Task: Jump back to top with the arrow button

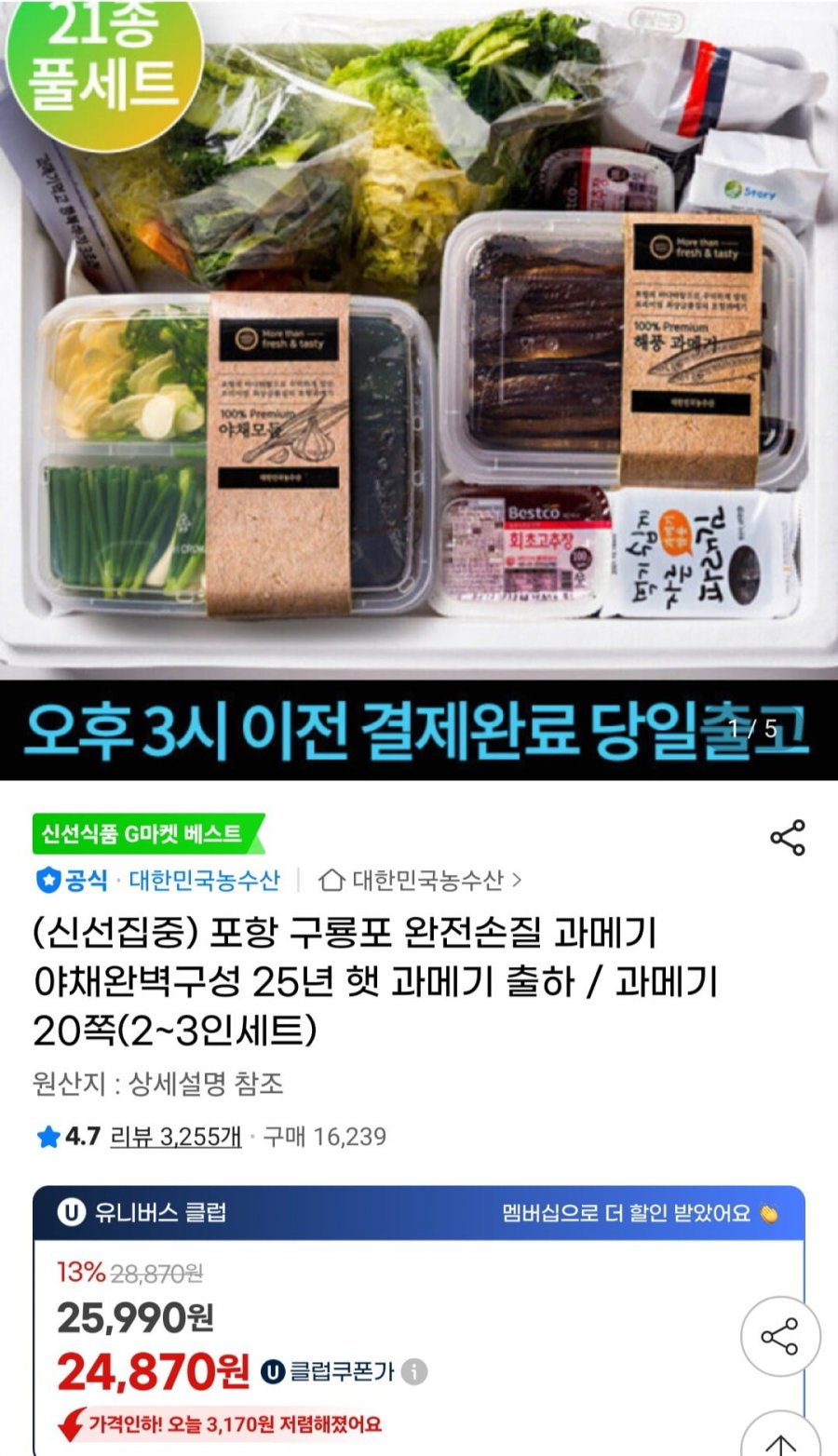Action: tap(780, 1436)
